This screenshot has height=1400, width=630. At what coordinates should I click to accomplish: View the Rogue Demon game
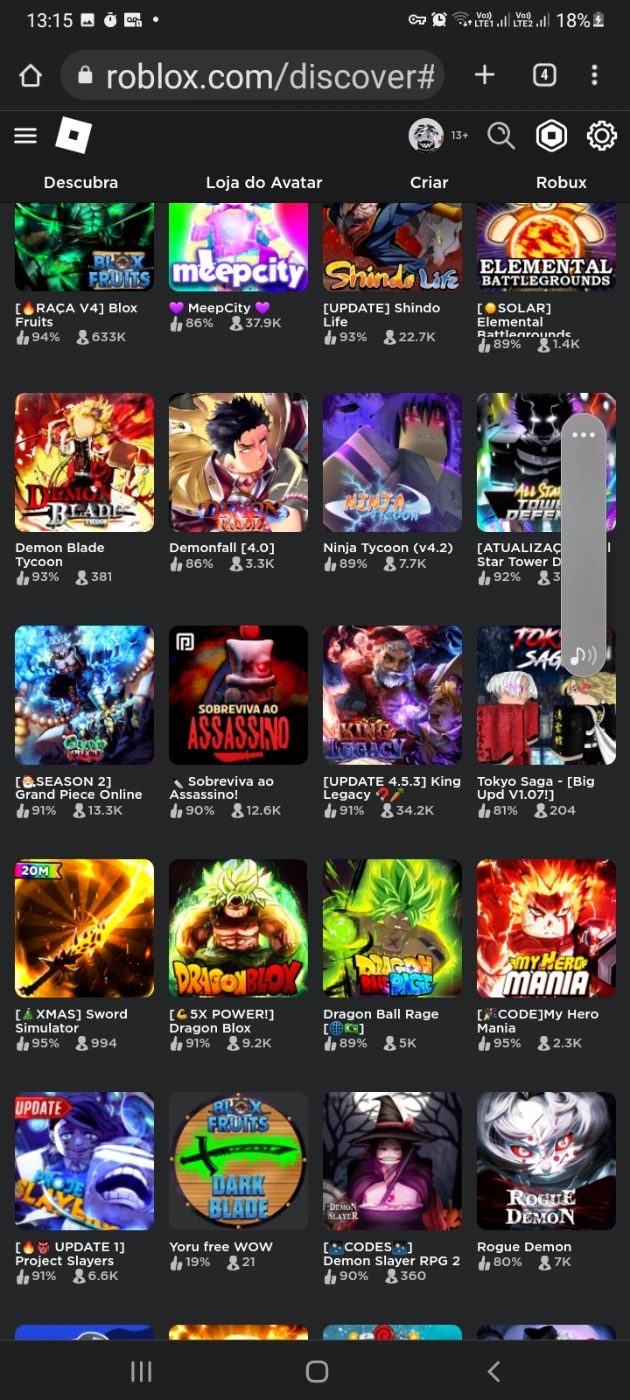(x=546, y=1161)
